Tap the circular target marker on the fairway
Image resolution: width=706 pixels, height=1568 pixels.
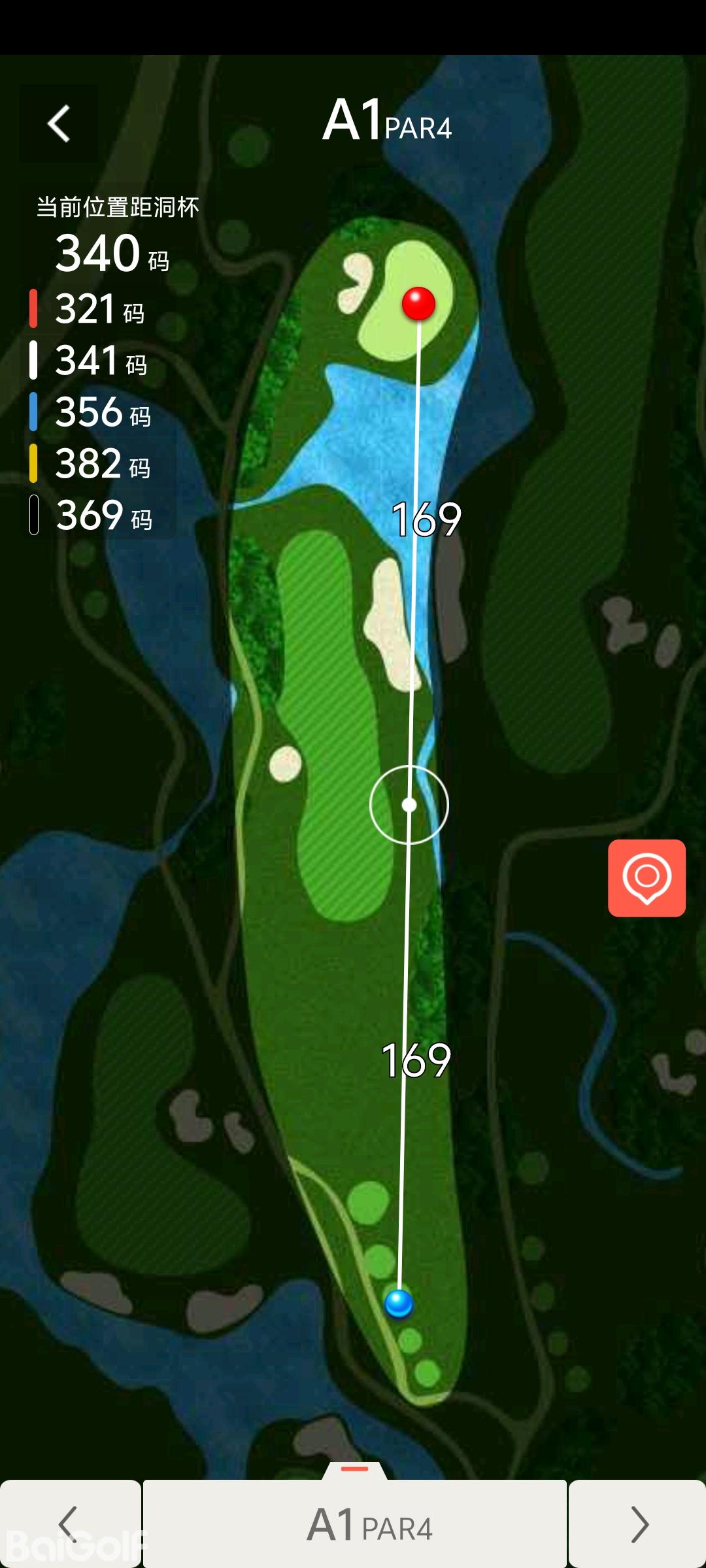[x=409, y=805]
